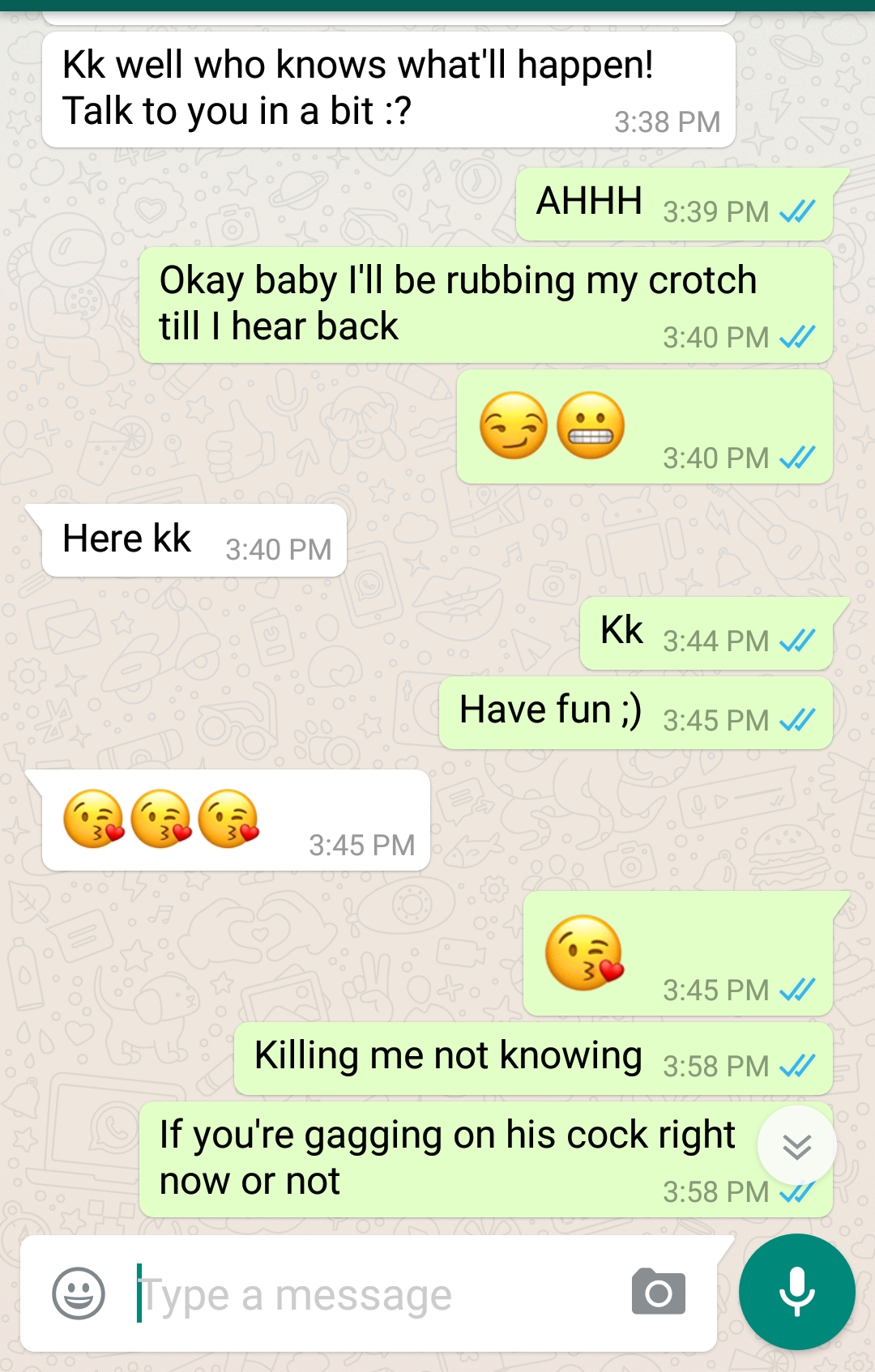
Task: Tap the microphone voice message button
Action: click(x=796, y=1292)
